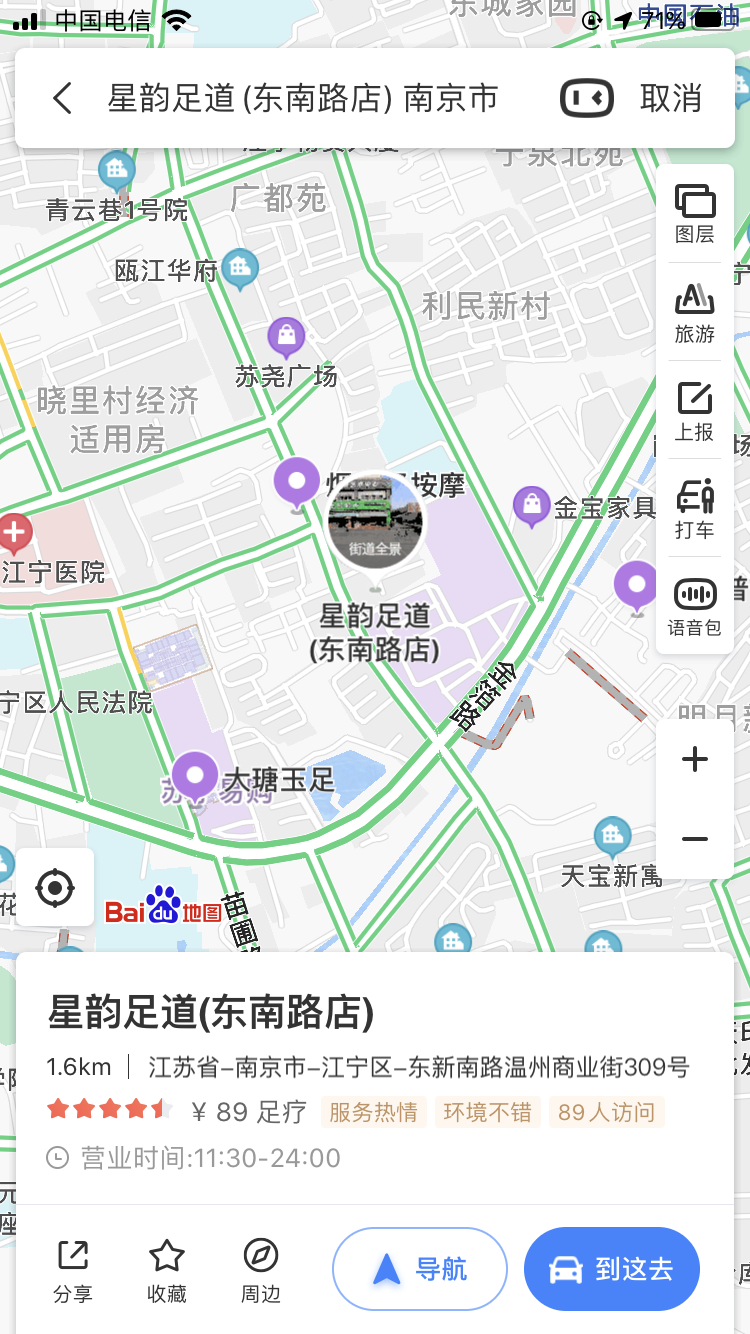Go back using the top-left arrow
The height and width of the screenshot is (1334, 750).
point(62,98)
